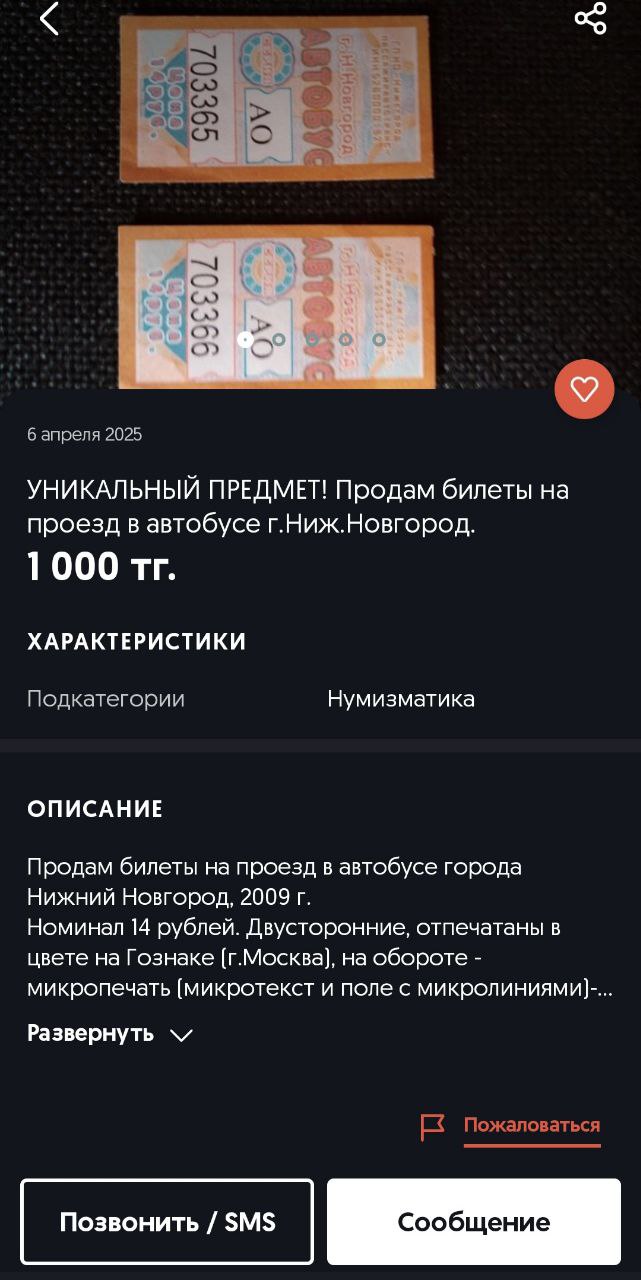Expand the description with Развернуть
Screen dimensions: 641x1280
coord(109,1034)
